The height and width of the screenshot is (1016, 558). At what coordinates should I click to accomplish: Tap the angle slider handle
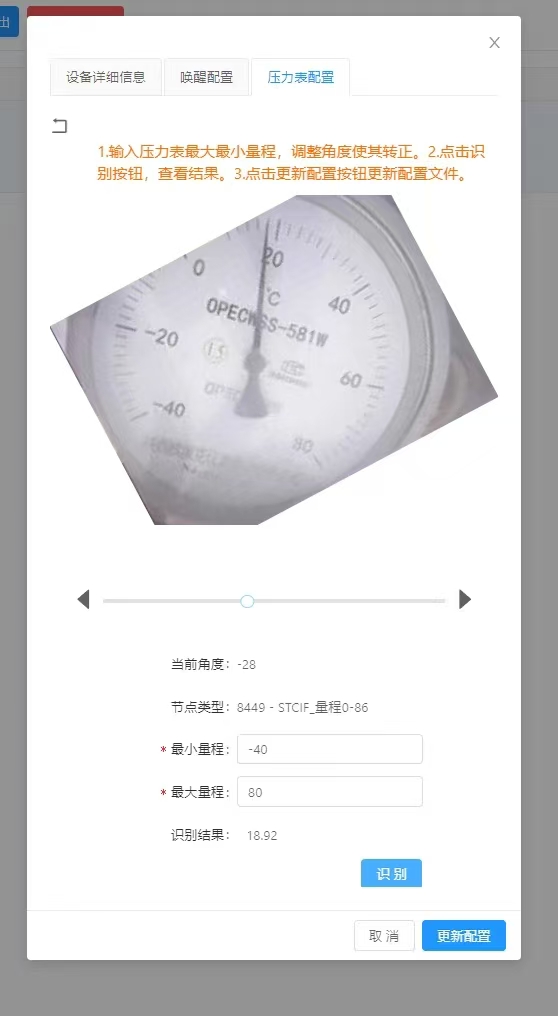coord(247,601)
